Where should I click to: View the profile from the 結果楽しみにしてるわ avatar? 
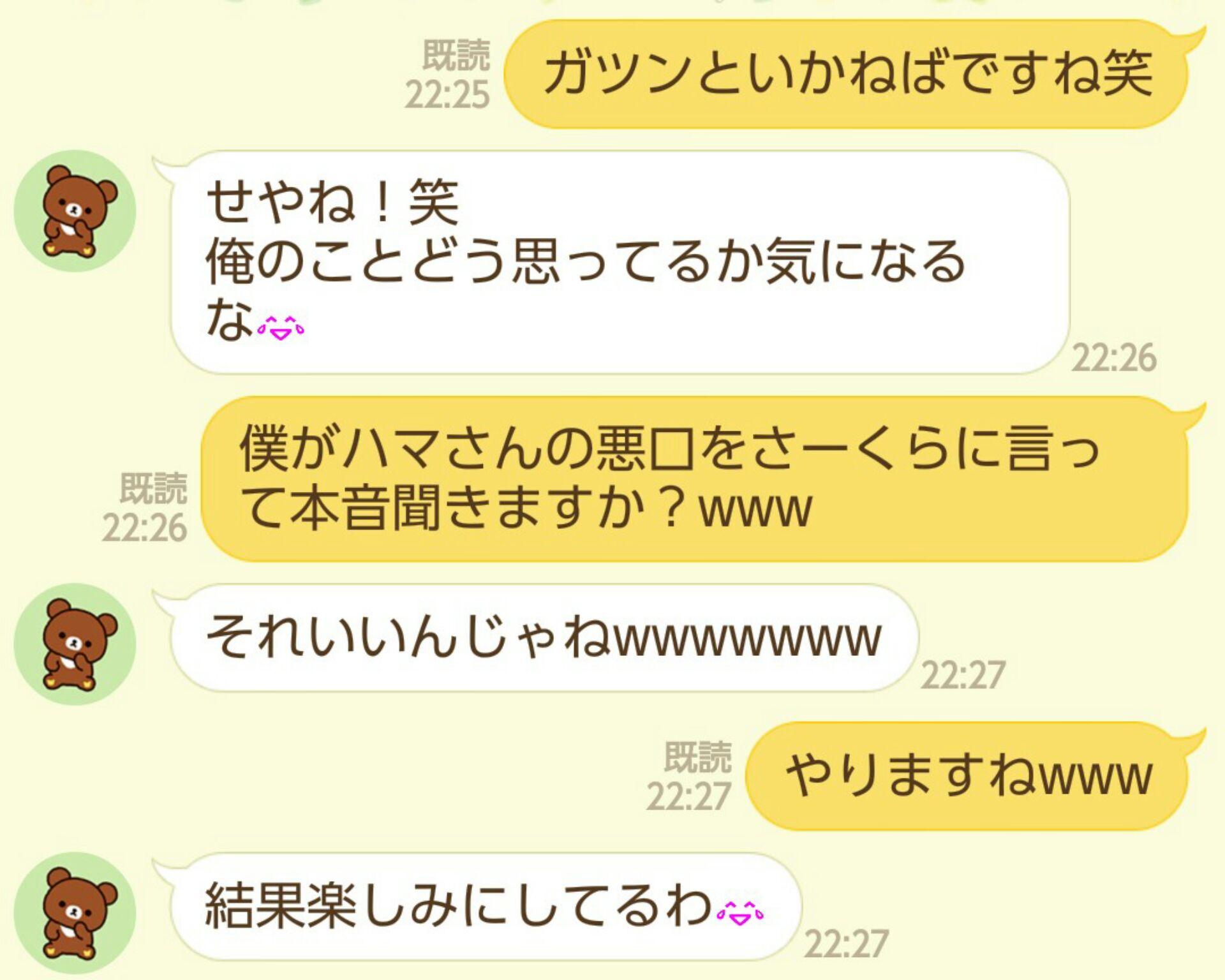point(75,912)
